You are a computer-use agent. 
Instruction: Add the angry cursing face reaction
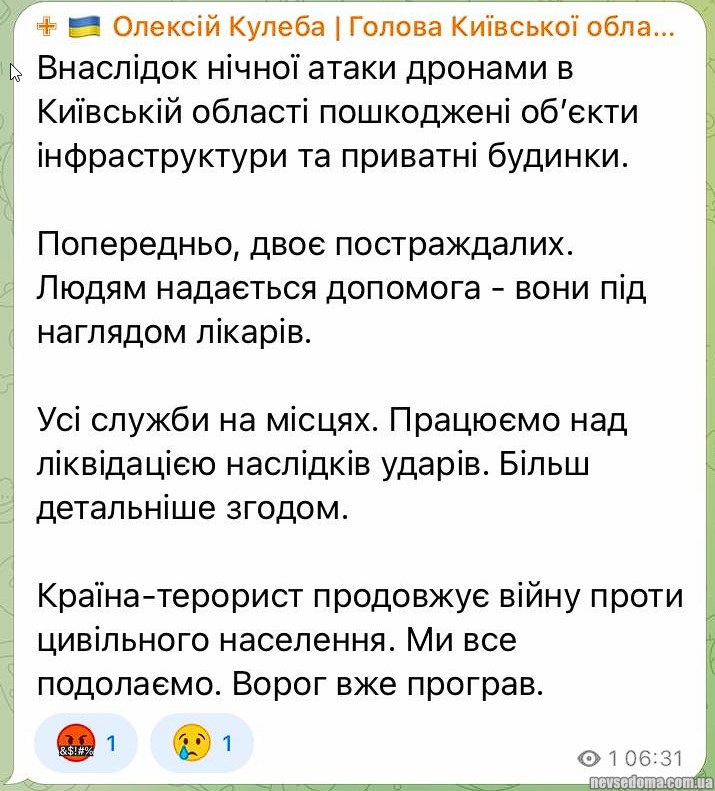click(x=86, y=744)
